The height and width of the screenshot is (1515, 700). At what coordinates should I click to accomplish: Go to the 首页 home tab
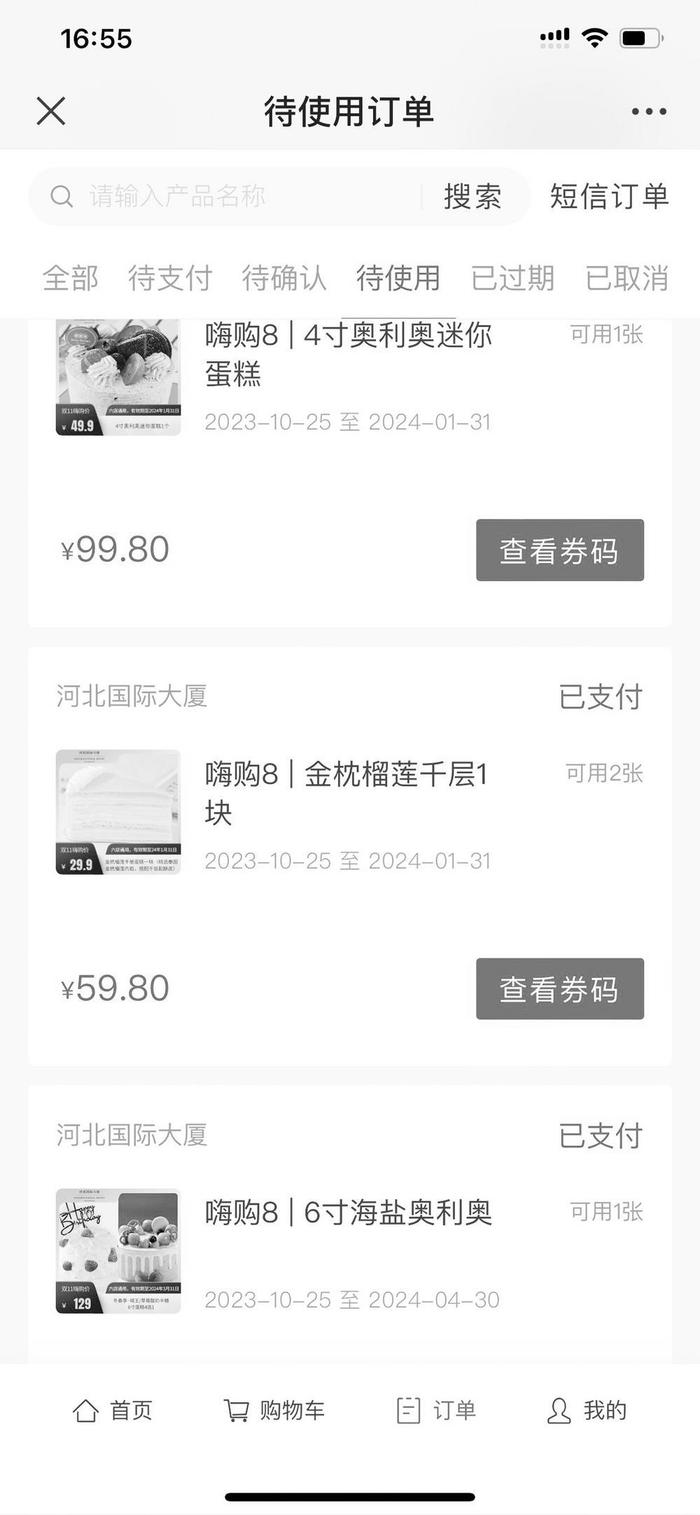113,1411
